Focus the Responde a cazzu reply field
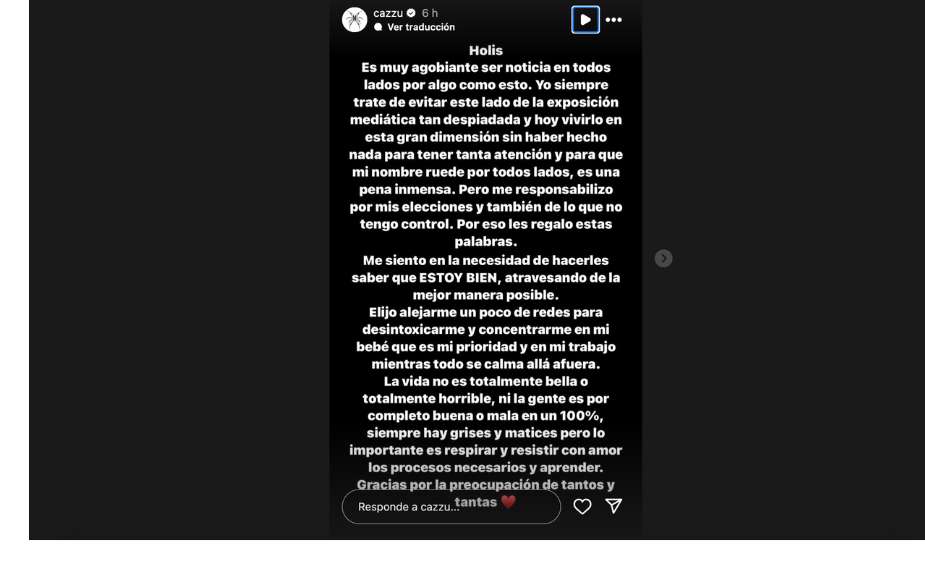The image size is (925, 563). 450,507
